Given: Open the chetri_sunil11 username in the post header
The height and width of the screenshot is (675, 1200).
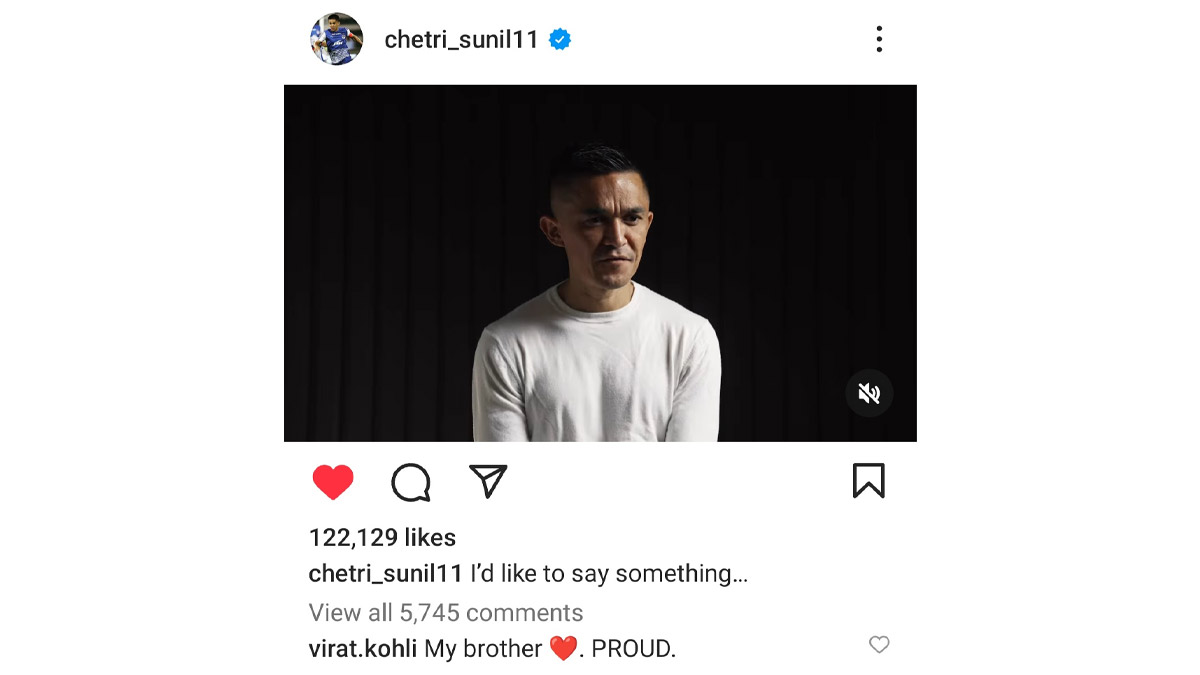Looking at the screenshot, I should (461, 40).
